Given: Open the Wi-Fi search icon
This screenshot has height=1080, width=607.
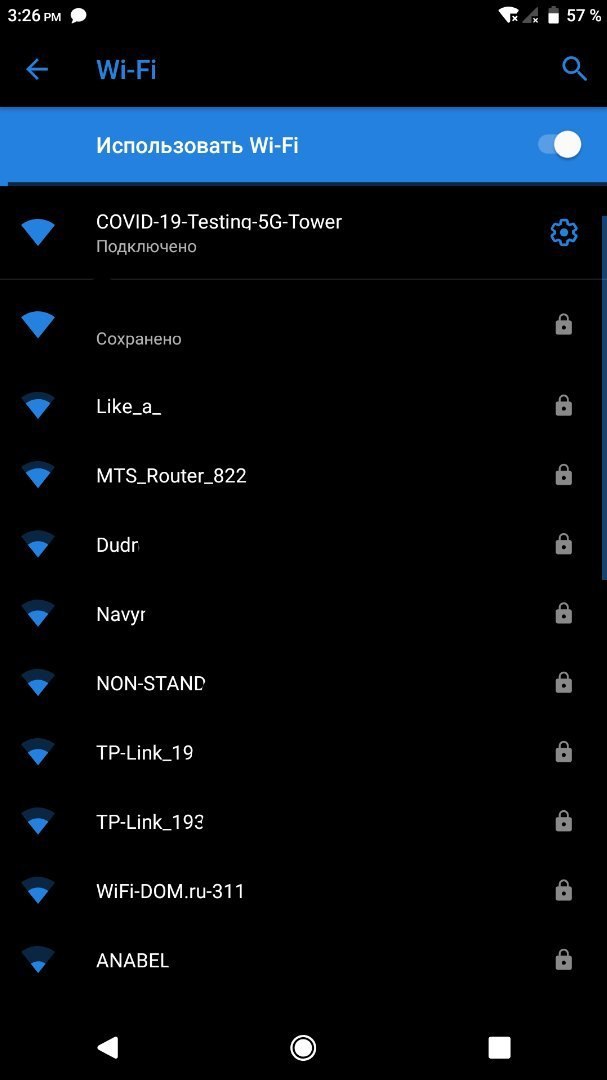Looking at the screenshot, I should [574, 69].
